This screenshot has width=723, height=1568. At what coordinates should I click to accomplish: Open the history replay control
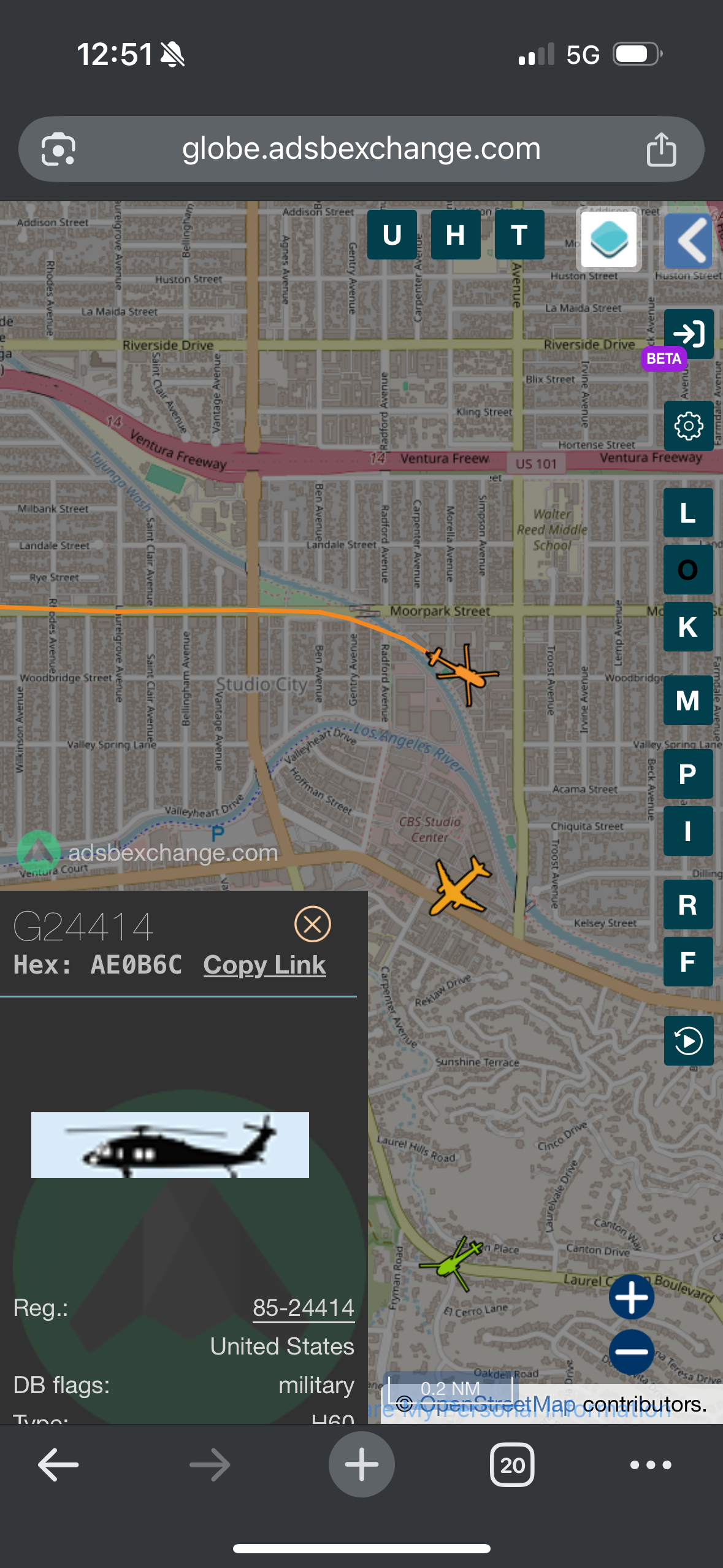pyautogui.click(x=688, y=1040)
